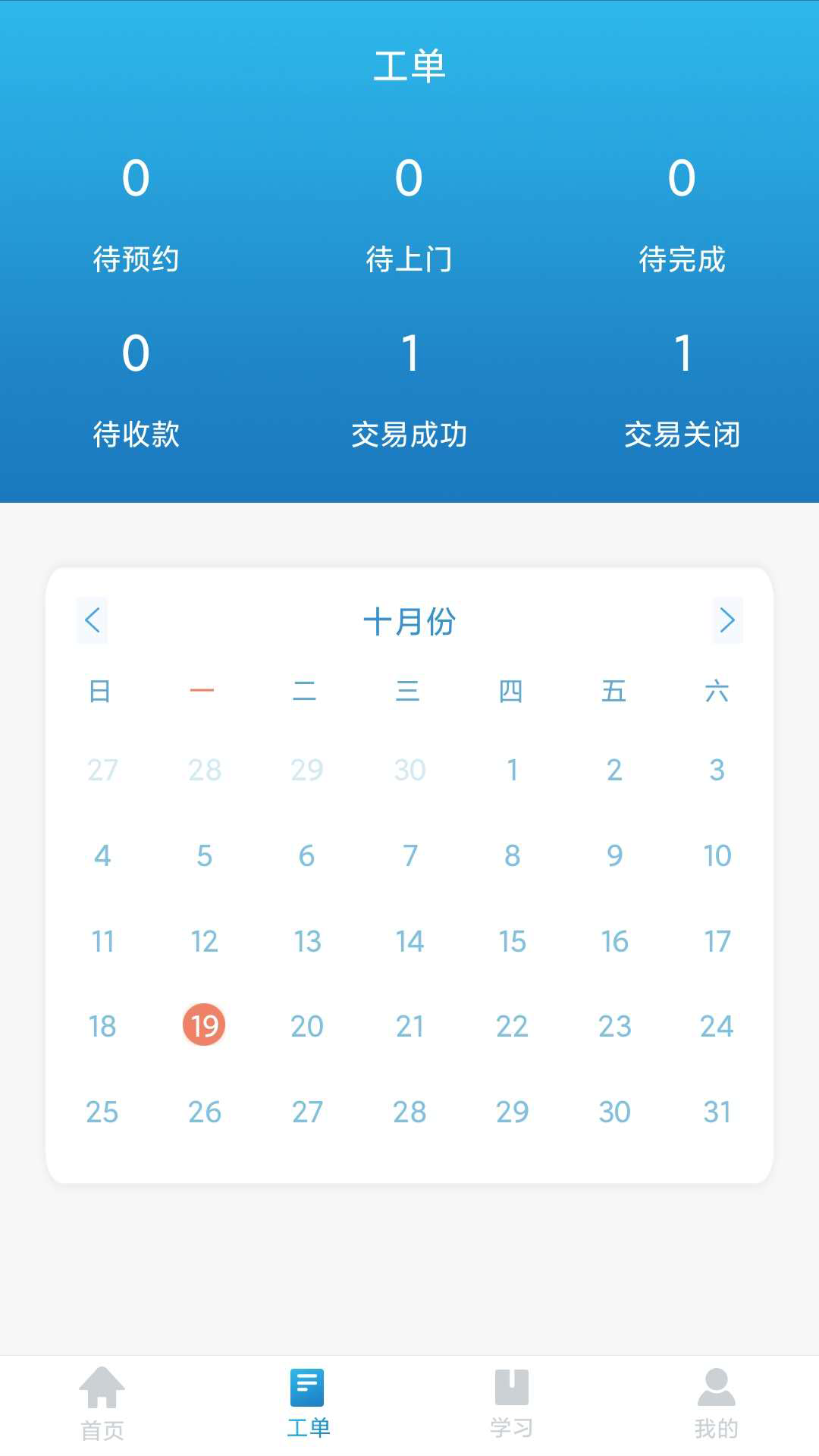Image resolution: width=819 pixels, height=1456 pixels.
Task: Open the 交易关闭 work orders
Action: [x=682, y=390]
